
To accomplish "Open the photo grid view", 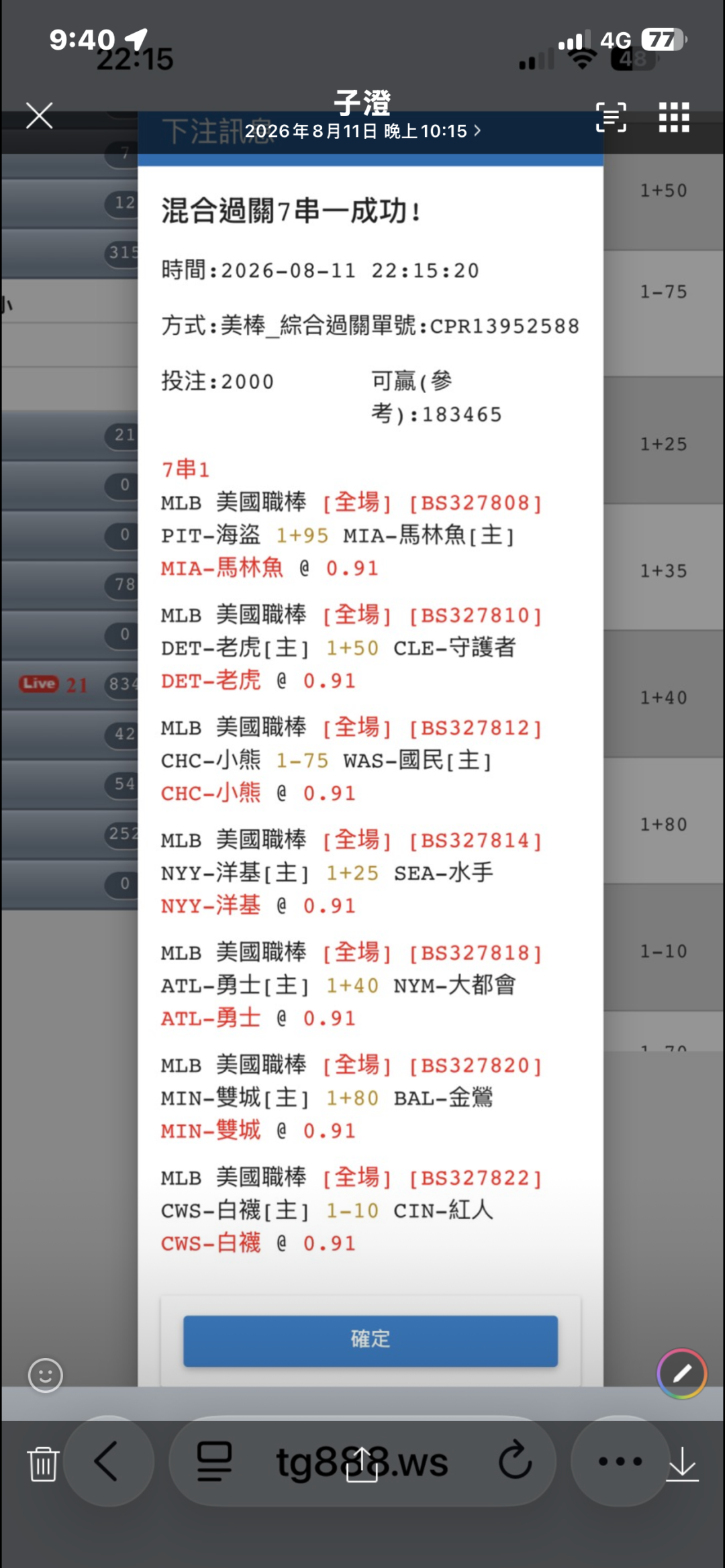I will click(x=674, y=117).
